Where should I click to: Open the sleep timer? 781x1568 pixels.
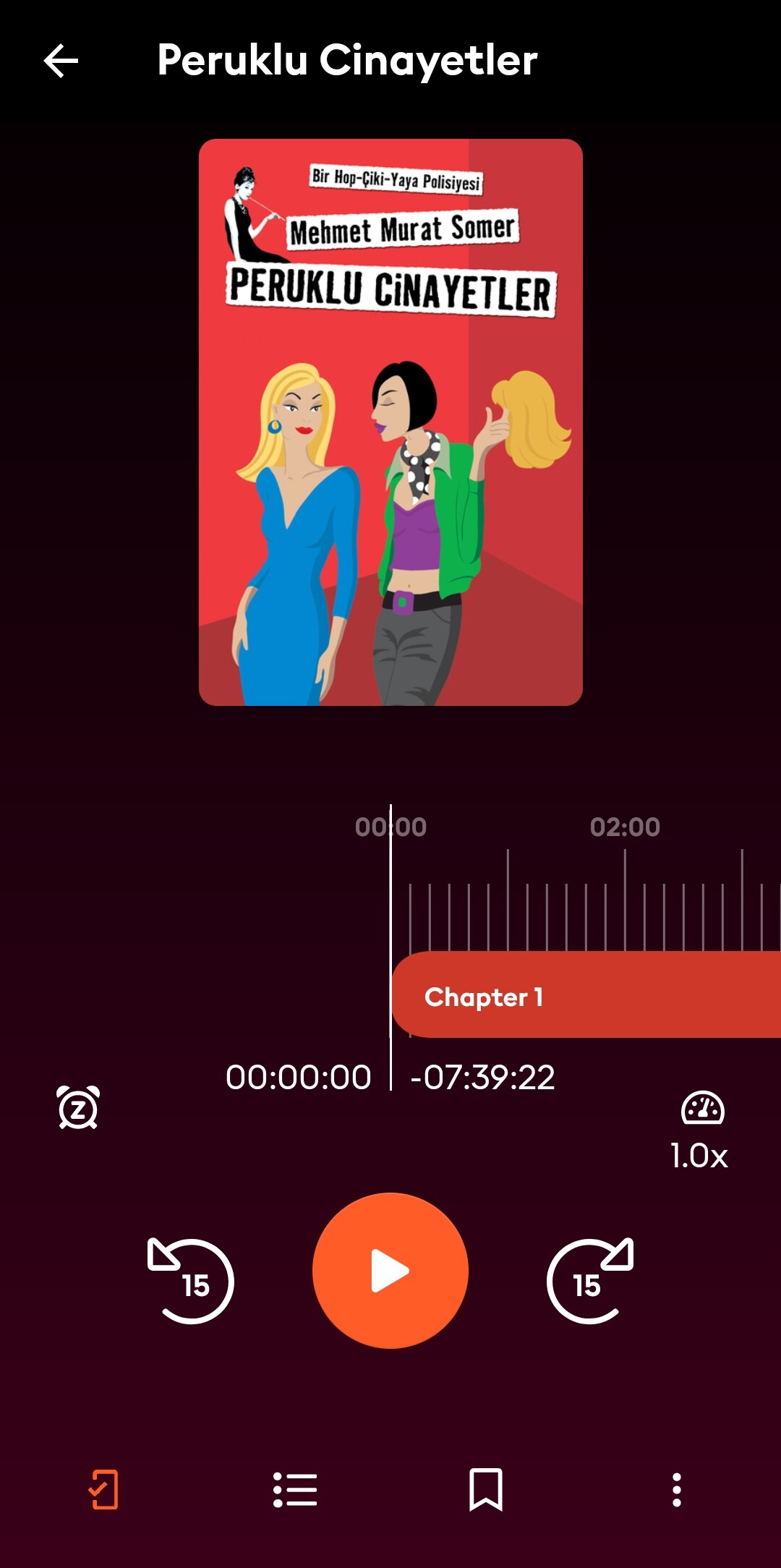point(78,1107)
